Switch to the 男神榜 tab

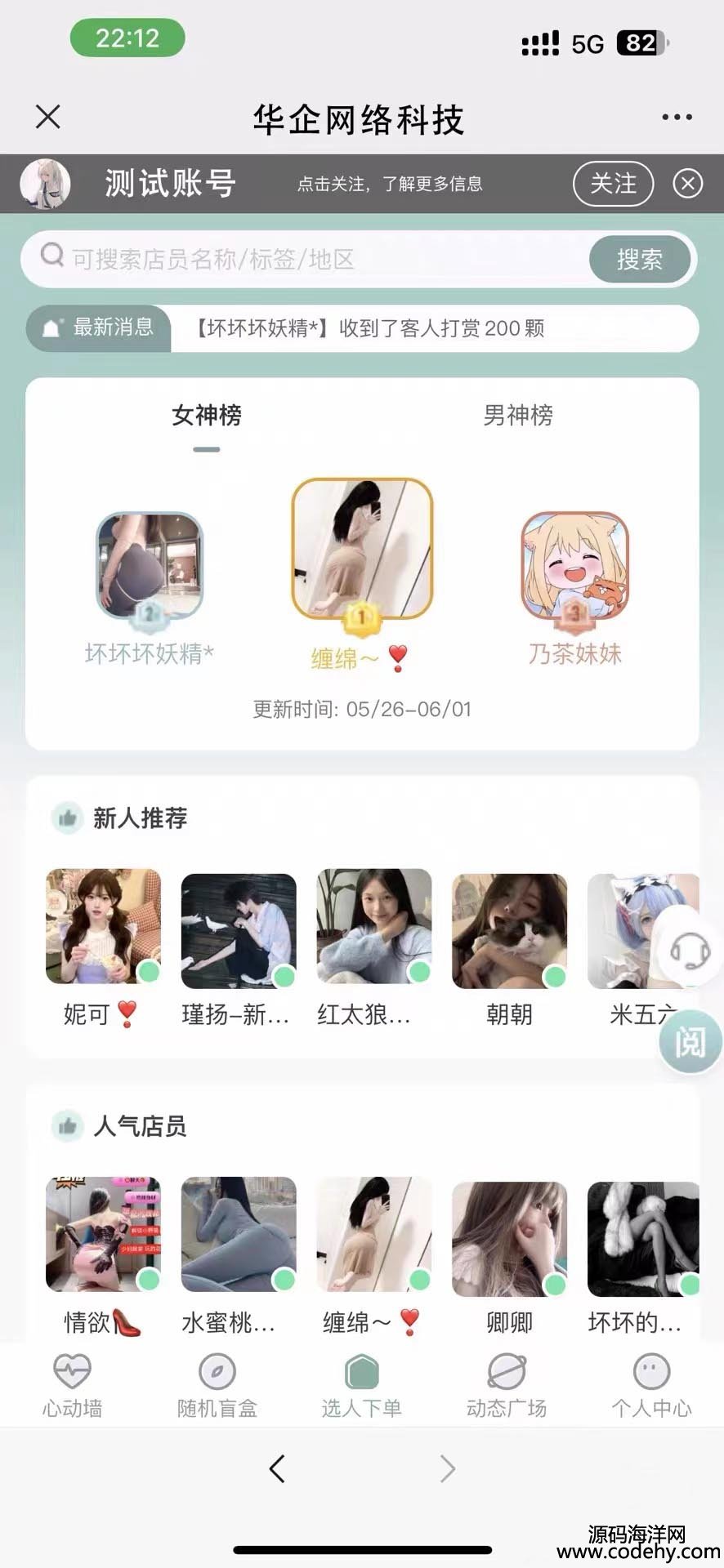point(518,416)
